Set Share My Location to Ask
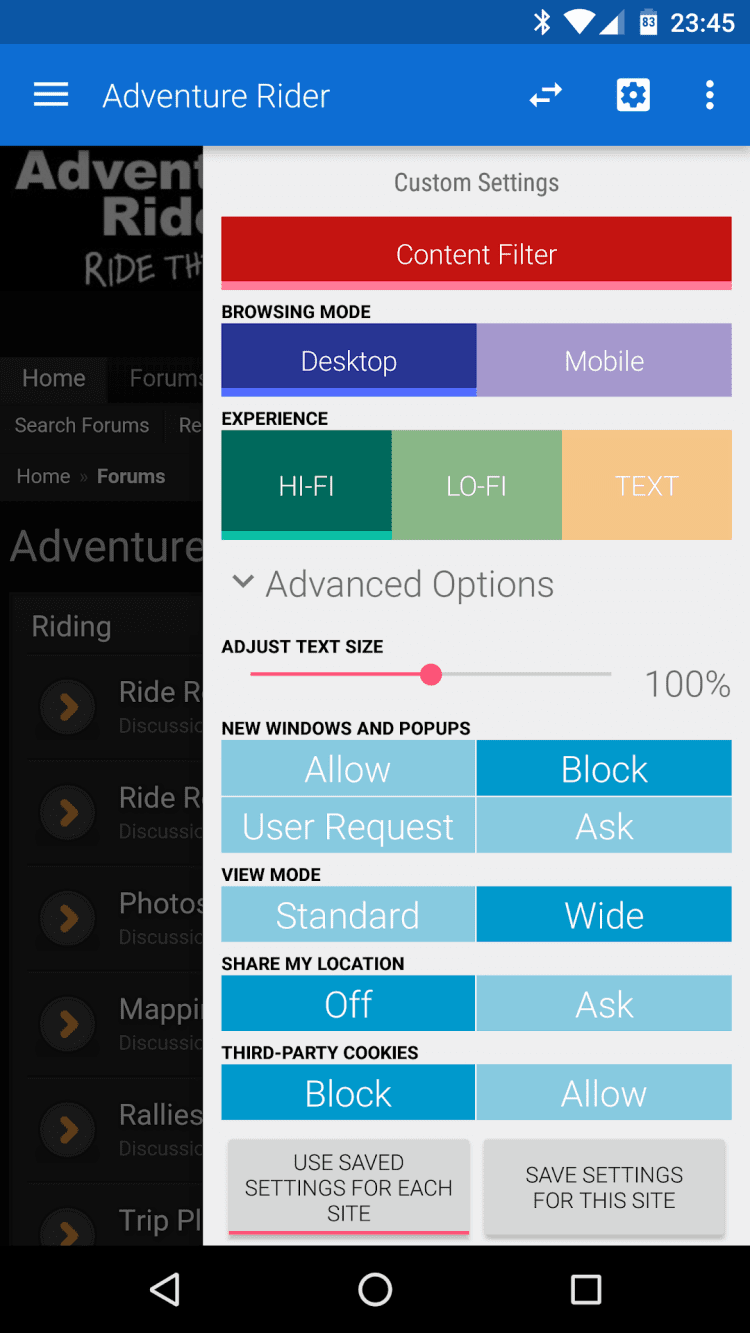750x1333 pixels. [x=604, y=1004]
